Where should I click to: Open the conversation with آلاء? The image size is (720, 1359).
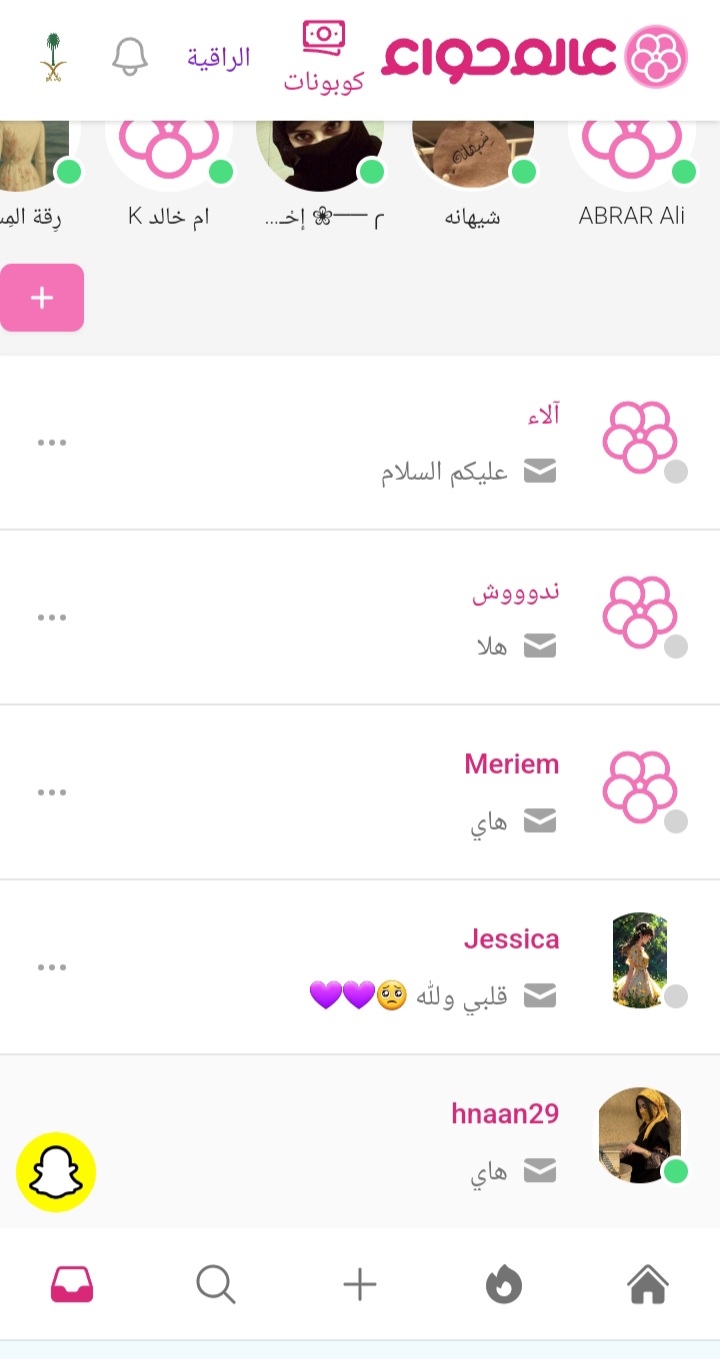pos(400,443)
